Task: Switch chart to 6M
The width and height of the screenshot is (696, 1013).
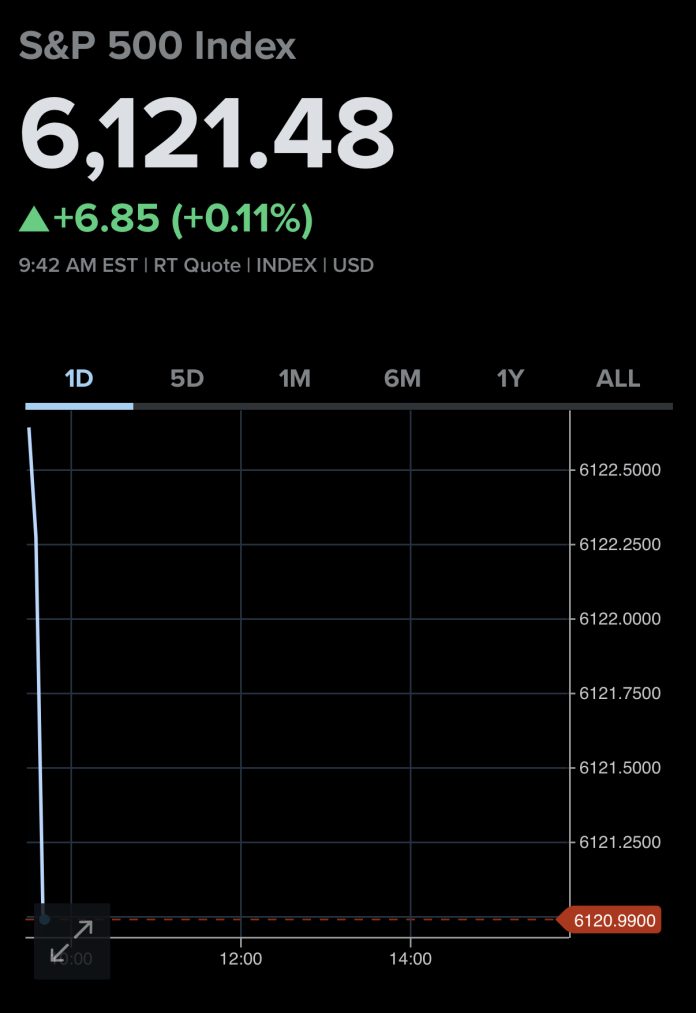Action: tap(402, 379)
